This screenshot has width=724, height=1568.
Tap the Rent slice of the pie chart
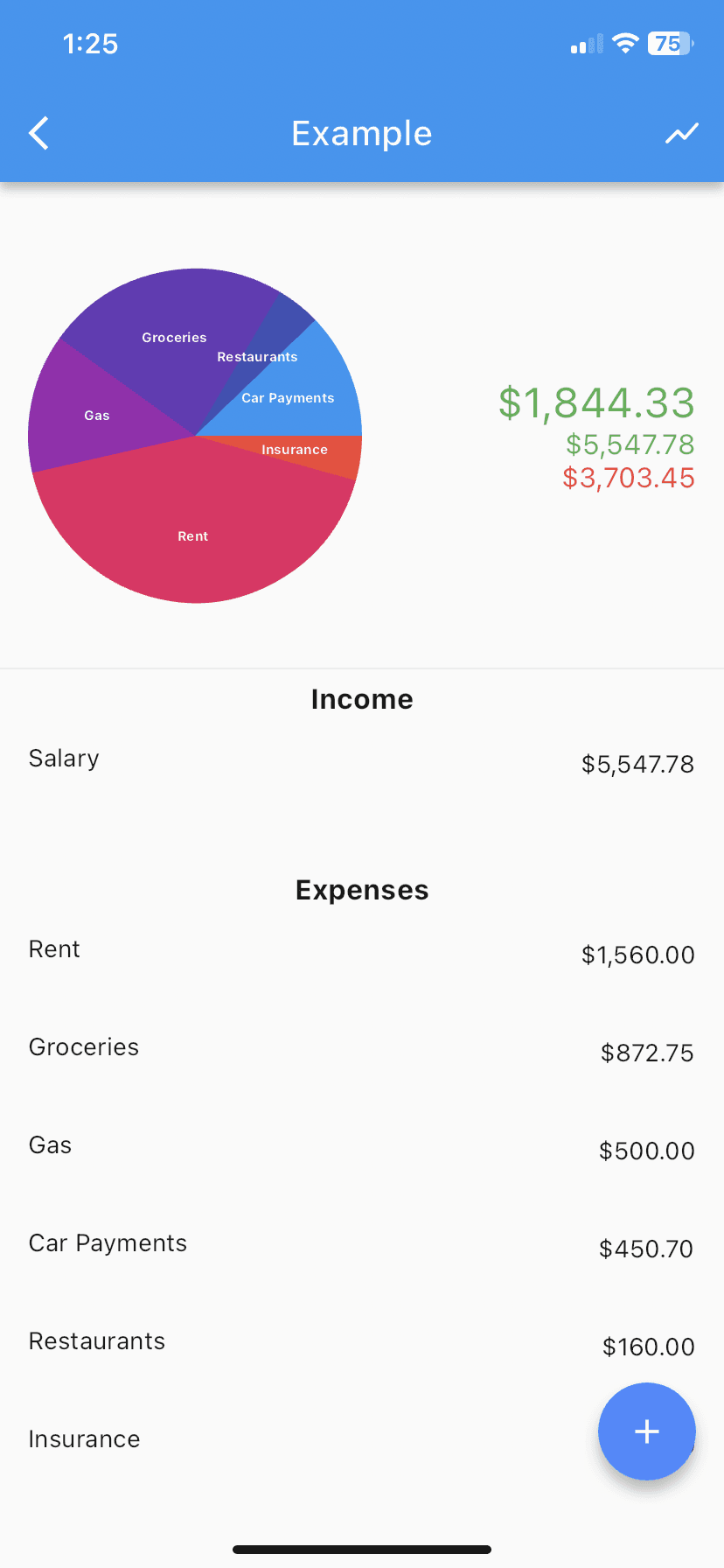192,535
